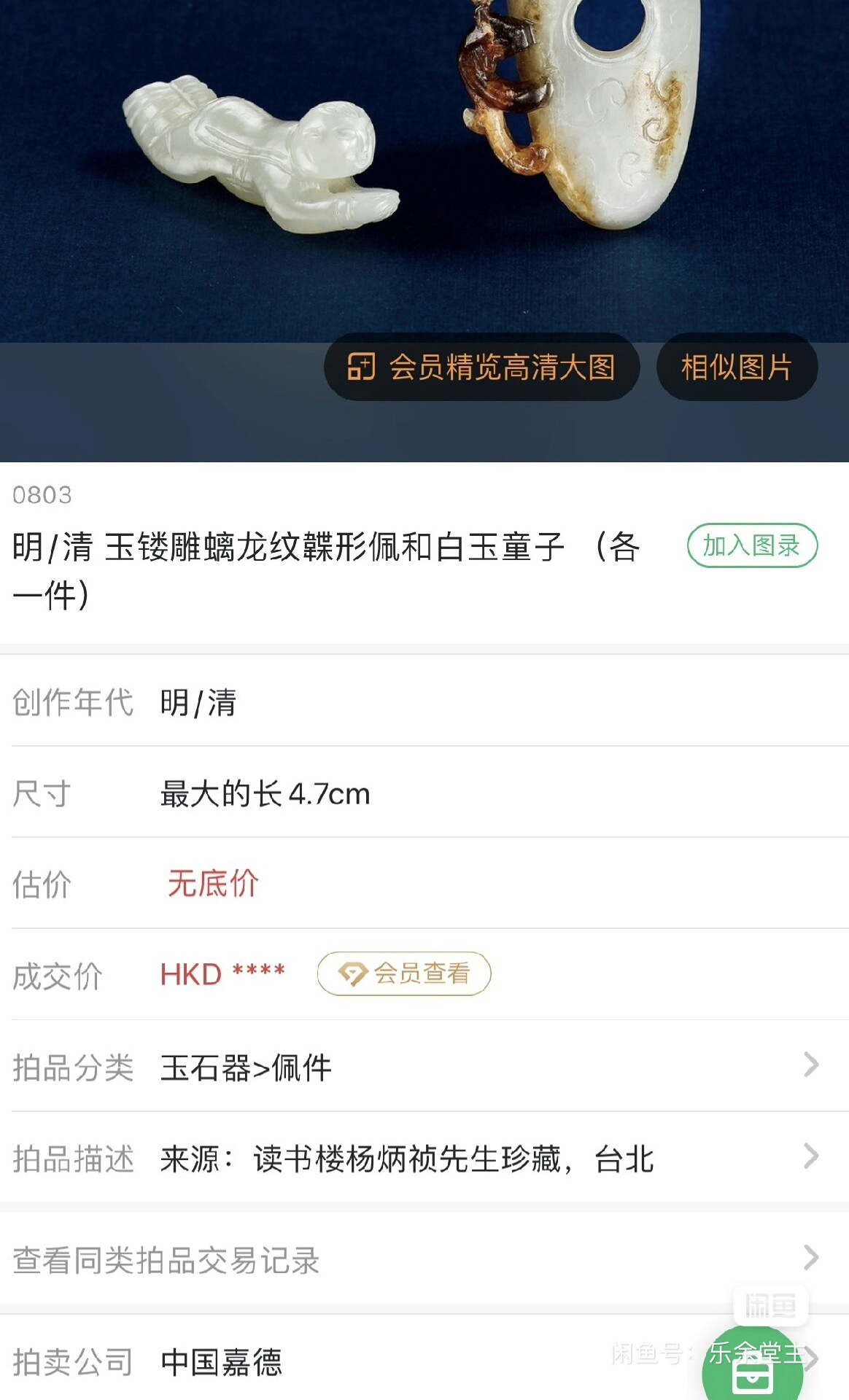View 相似图片 similar images

(737, 367)
